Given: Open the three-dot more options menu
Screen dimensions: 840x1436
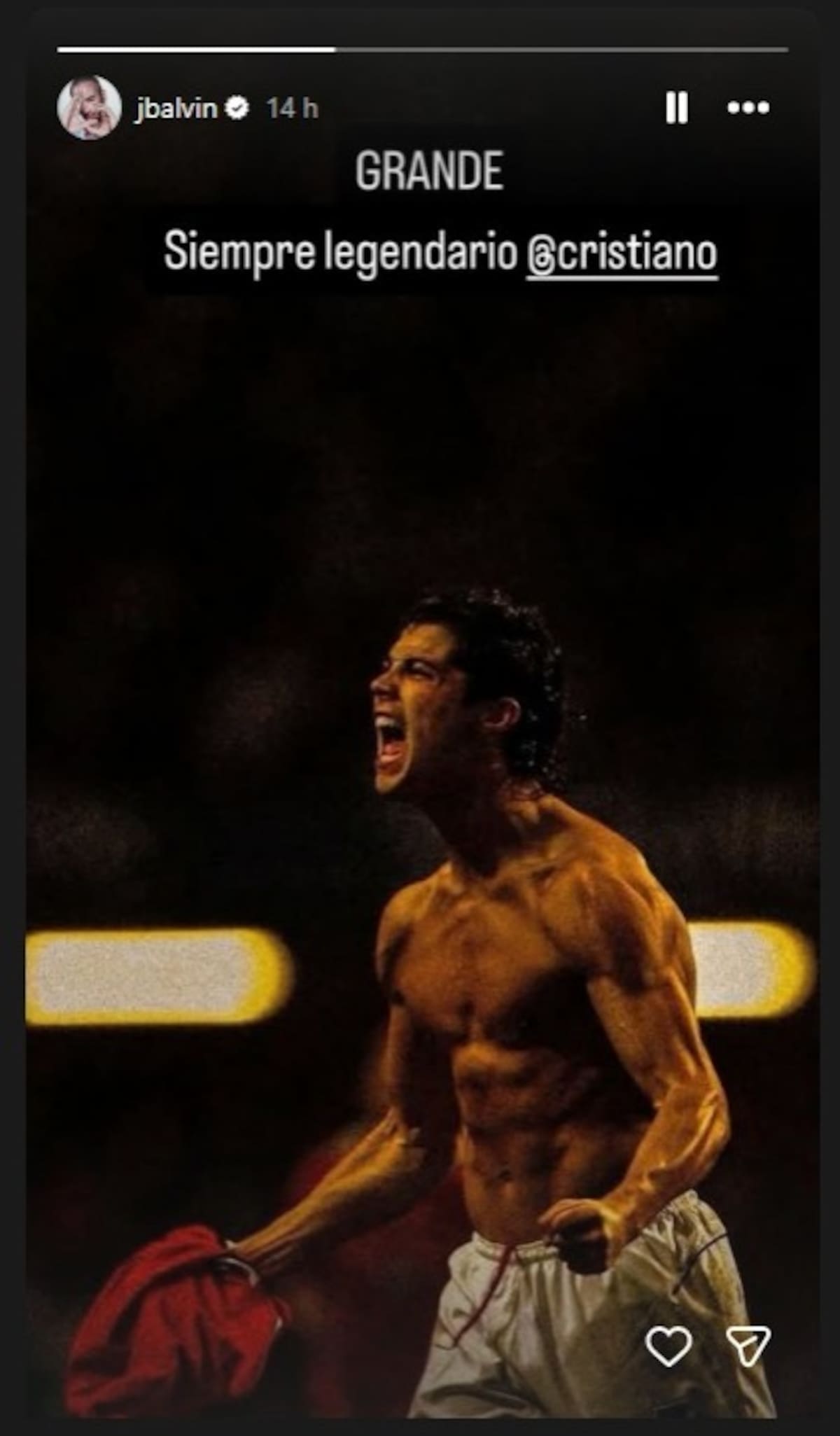Looking at the screenshot, I should 748,108.
